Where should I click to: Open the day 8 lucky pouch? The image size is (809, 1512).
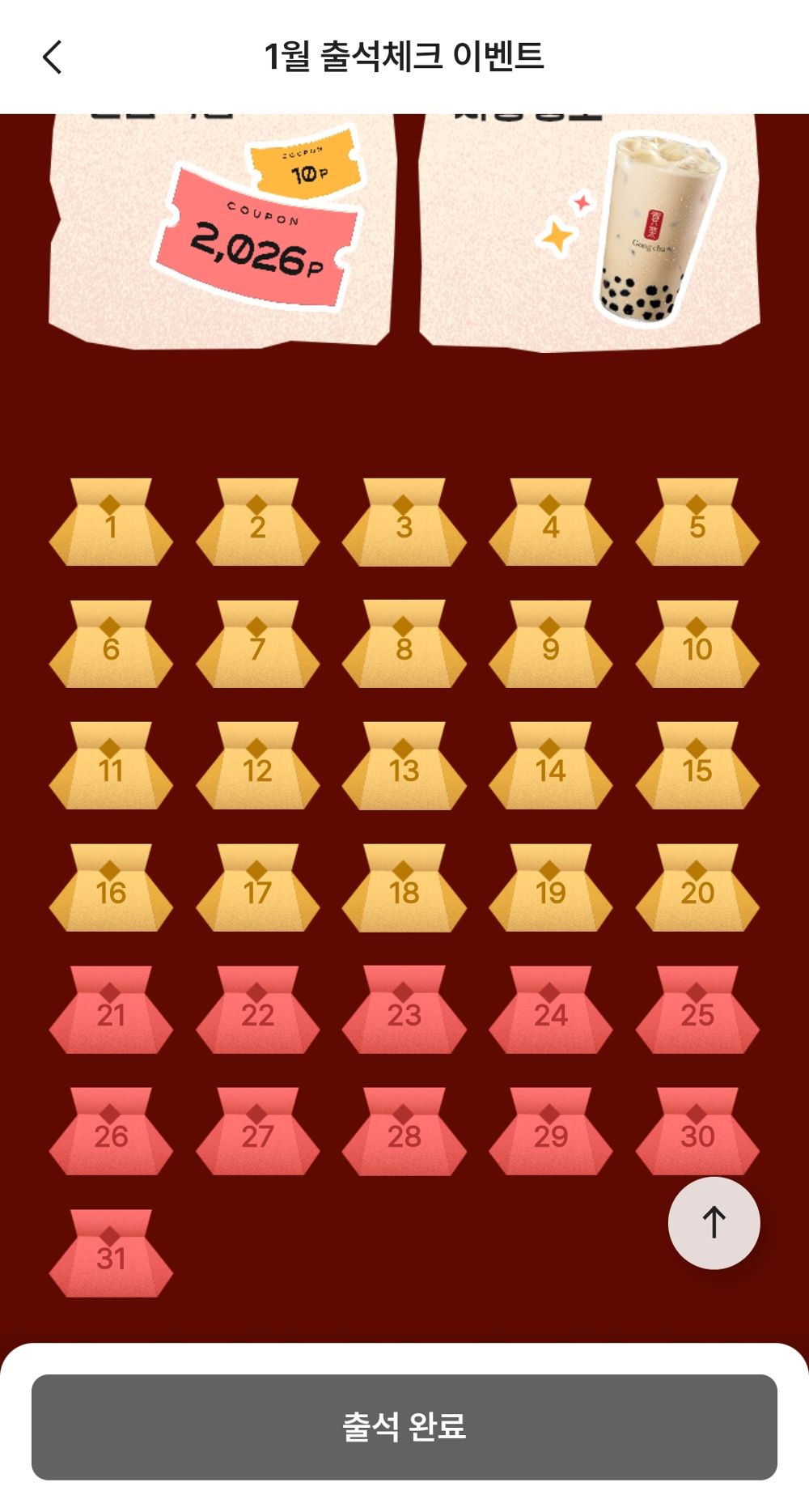pyautogui.click(x=404, y=646)
